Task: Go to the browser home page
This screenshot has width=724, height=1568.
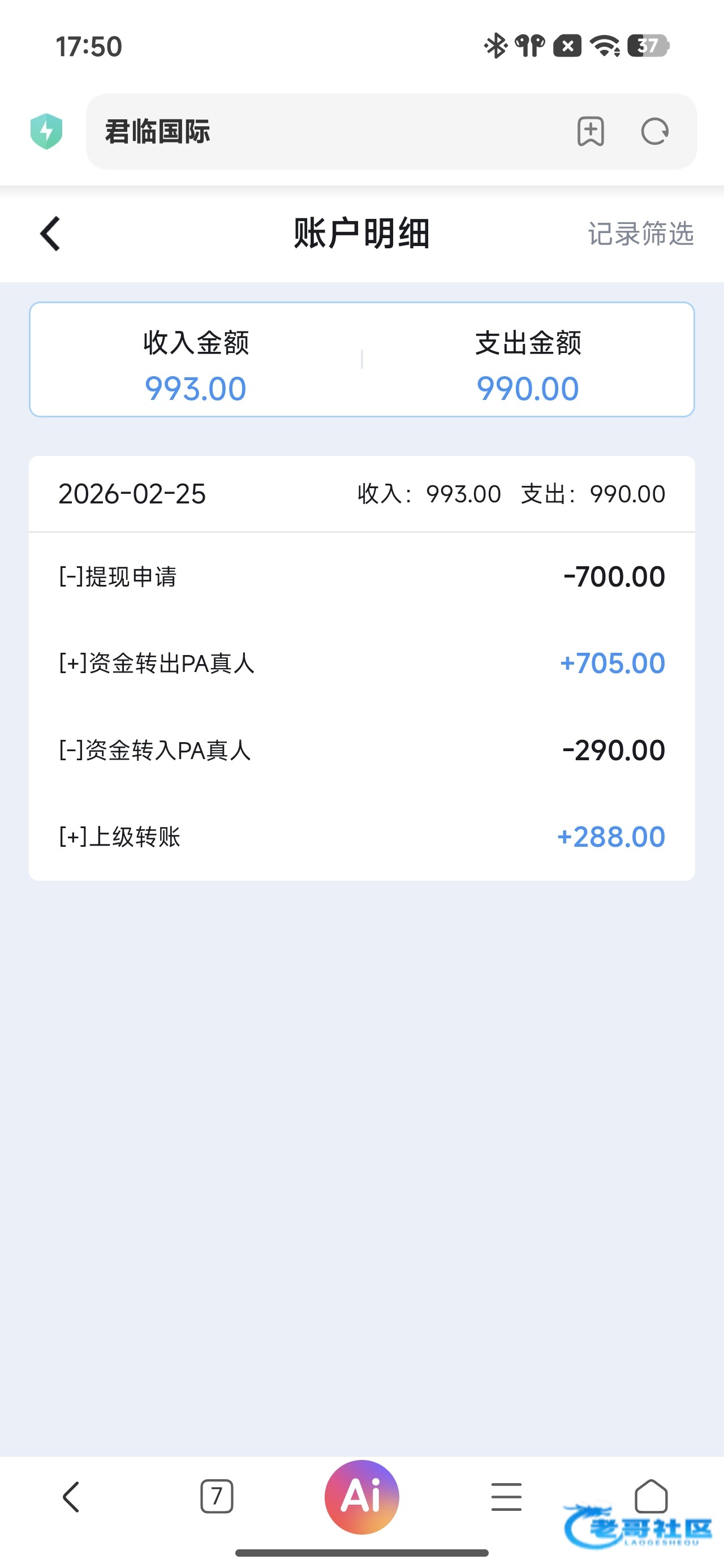Action: tap(650, 1496)
